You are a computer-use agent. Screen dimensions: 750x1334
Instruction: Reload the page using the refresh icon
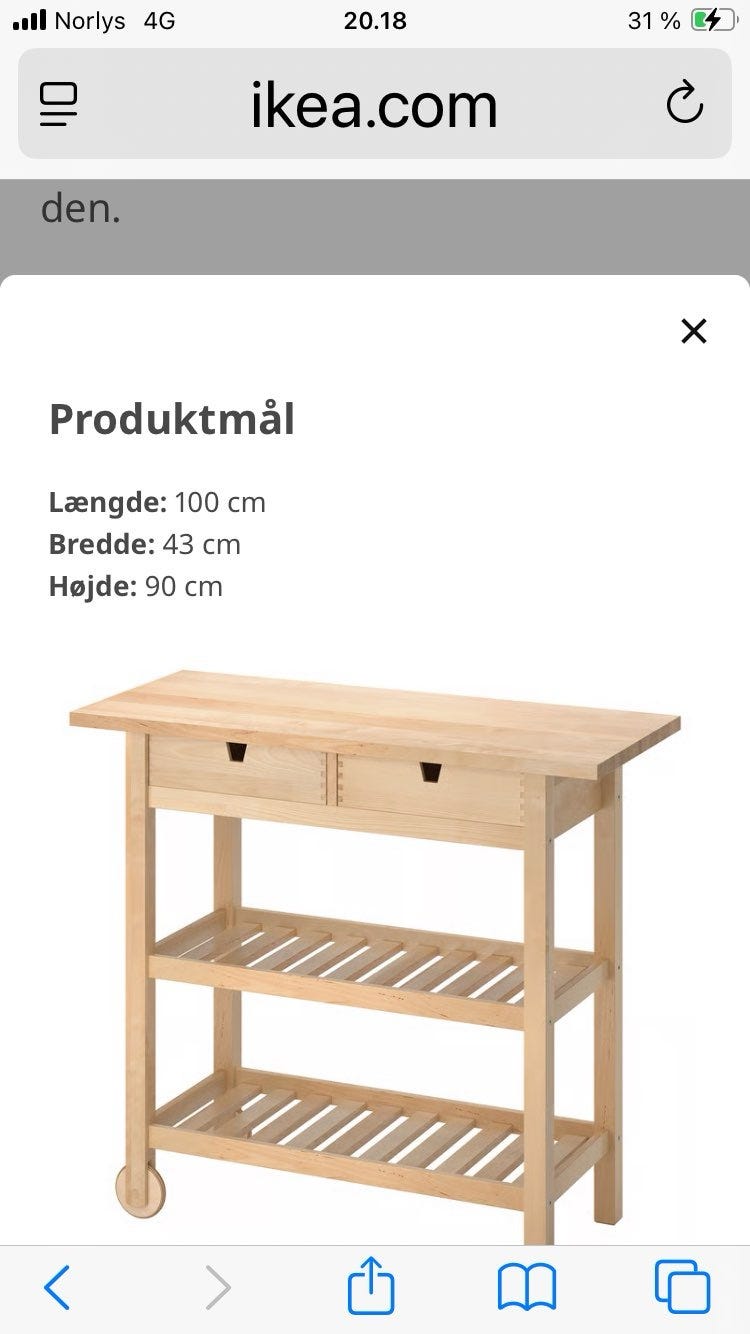684,103
